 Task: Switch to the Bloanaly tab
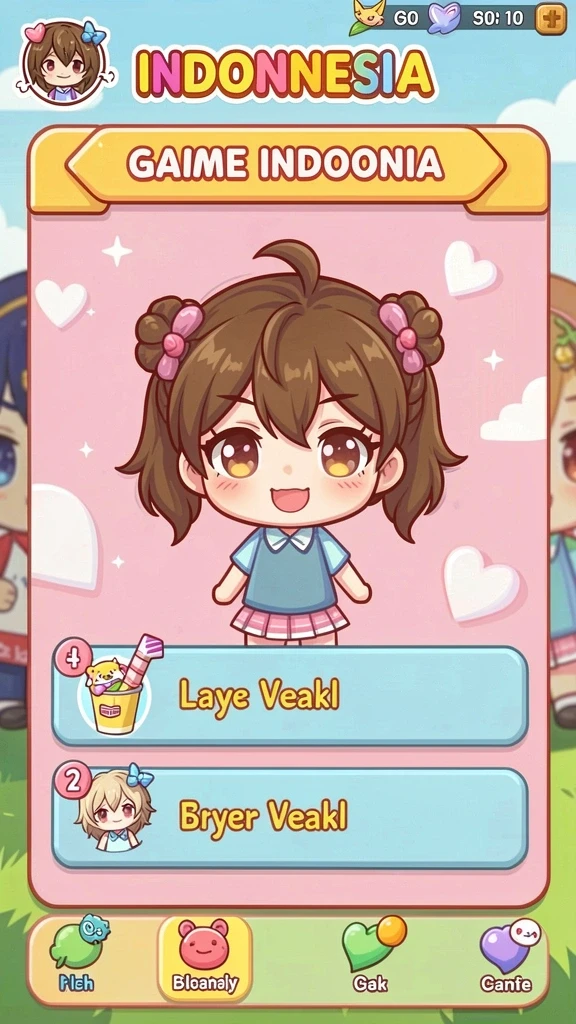point(205,958)
